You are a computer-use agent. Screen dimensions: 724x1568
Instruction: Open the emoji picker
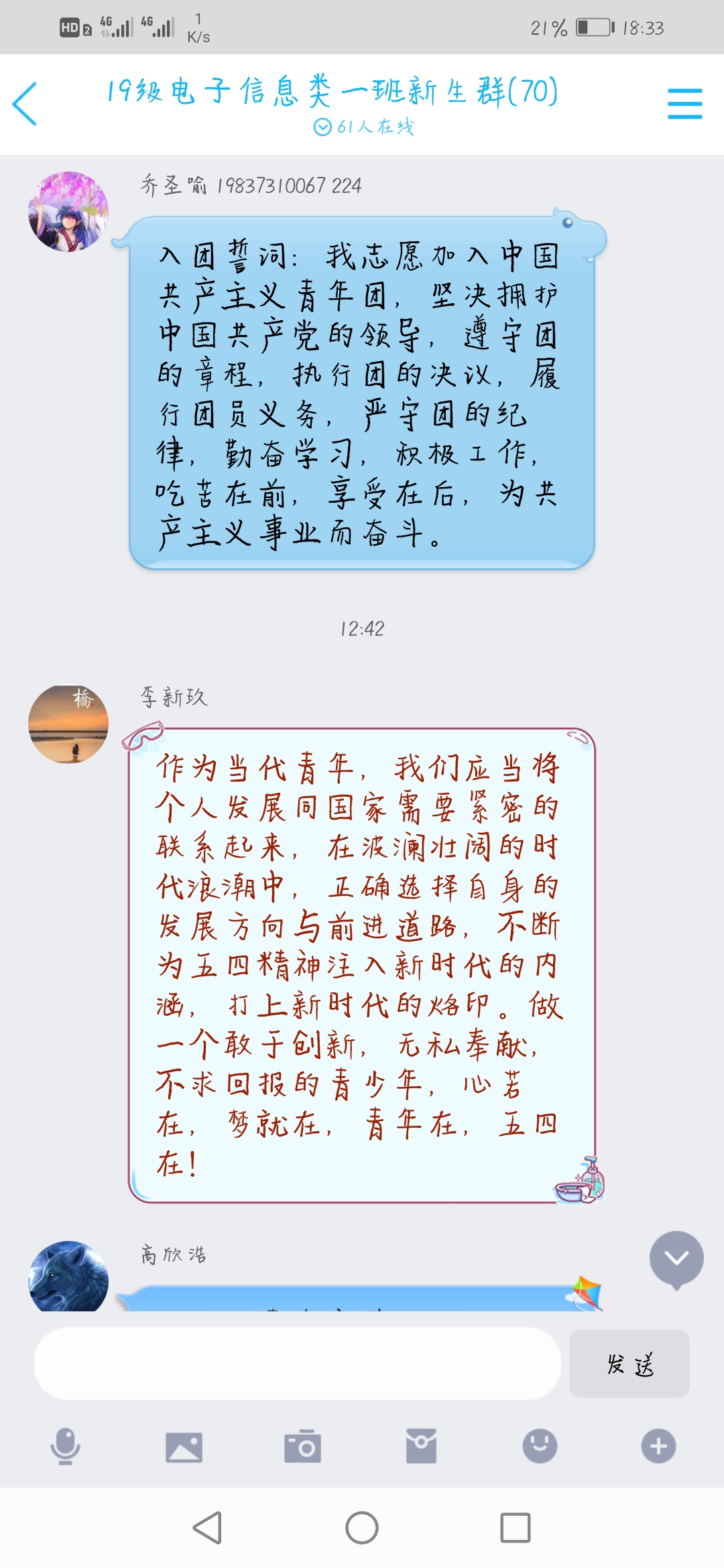pos(540,1446)
